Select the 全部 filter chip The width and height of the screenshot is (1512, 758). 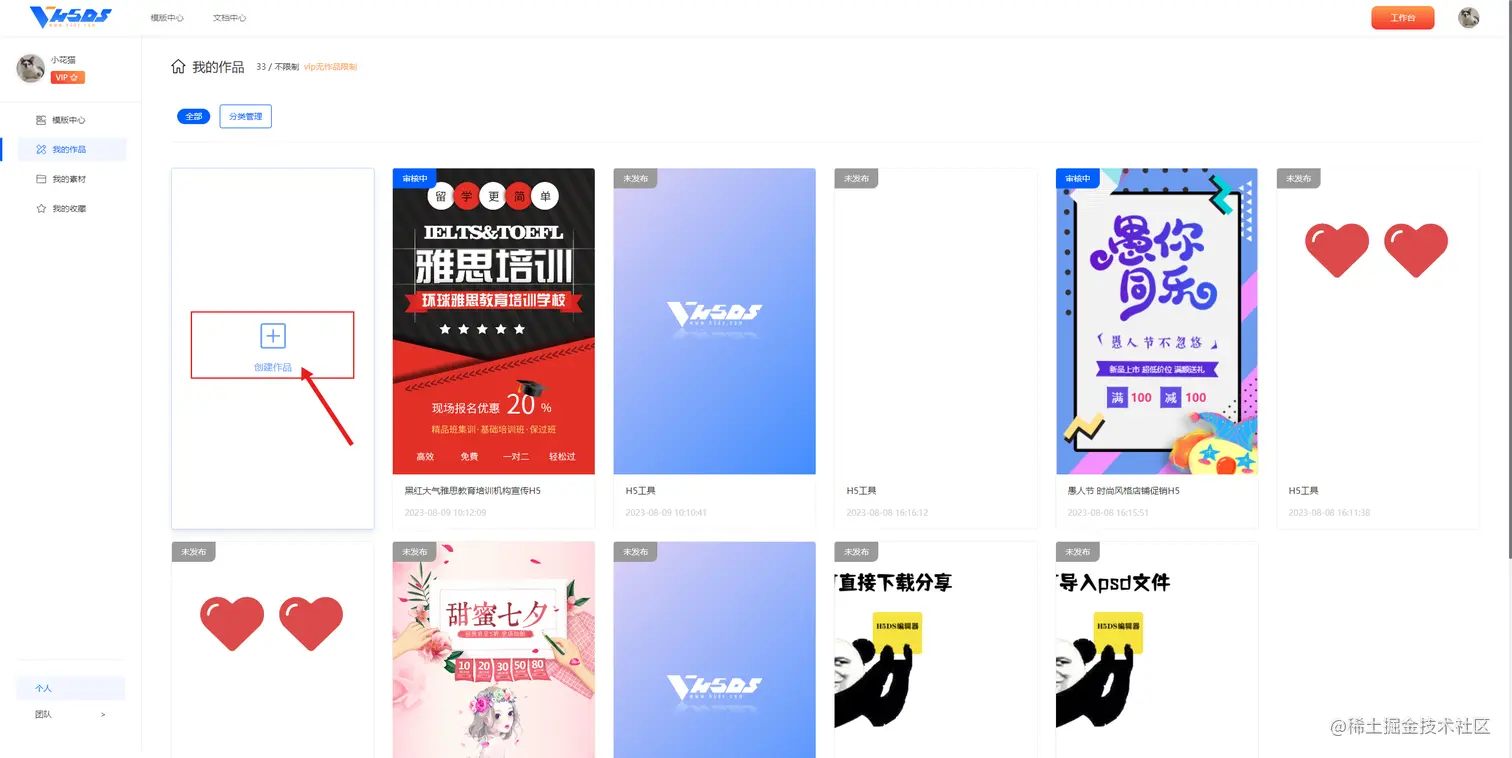193,117
